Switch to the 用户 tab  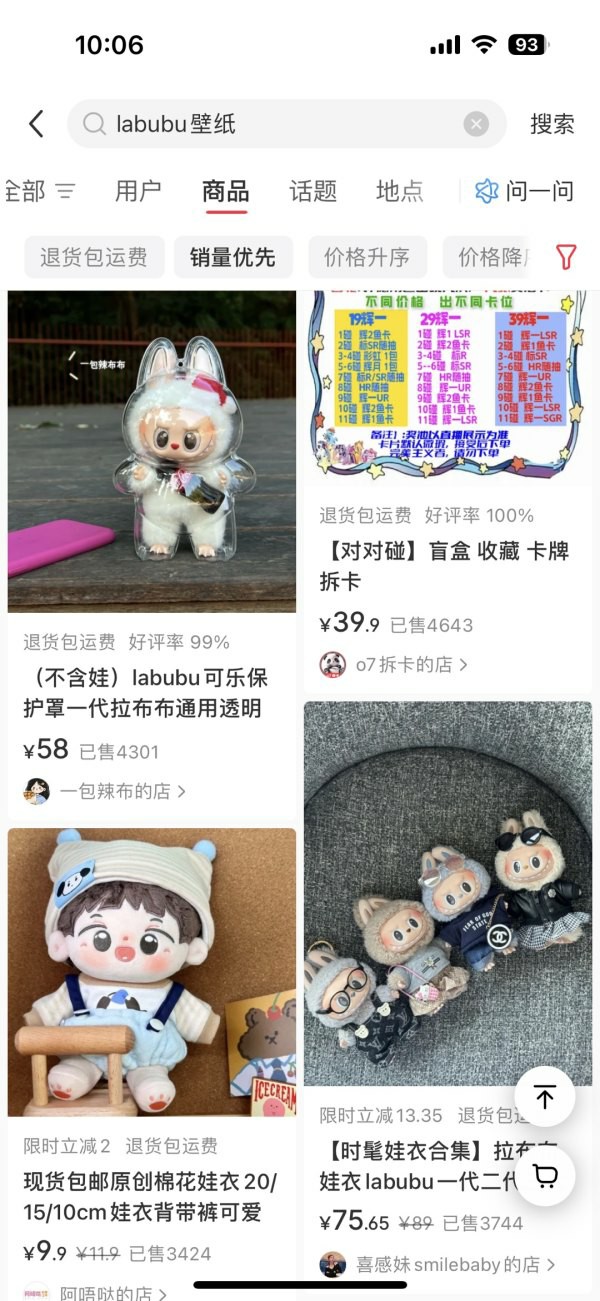(138, 191)
